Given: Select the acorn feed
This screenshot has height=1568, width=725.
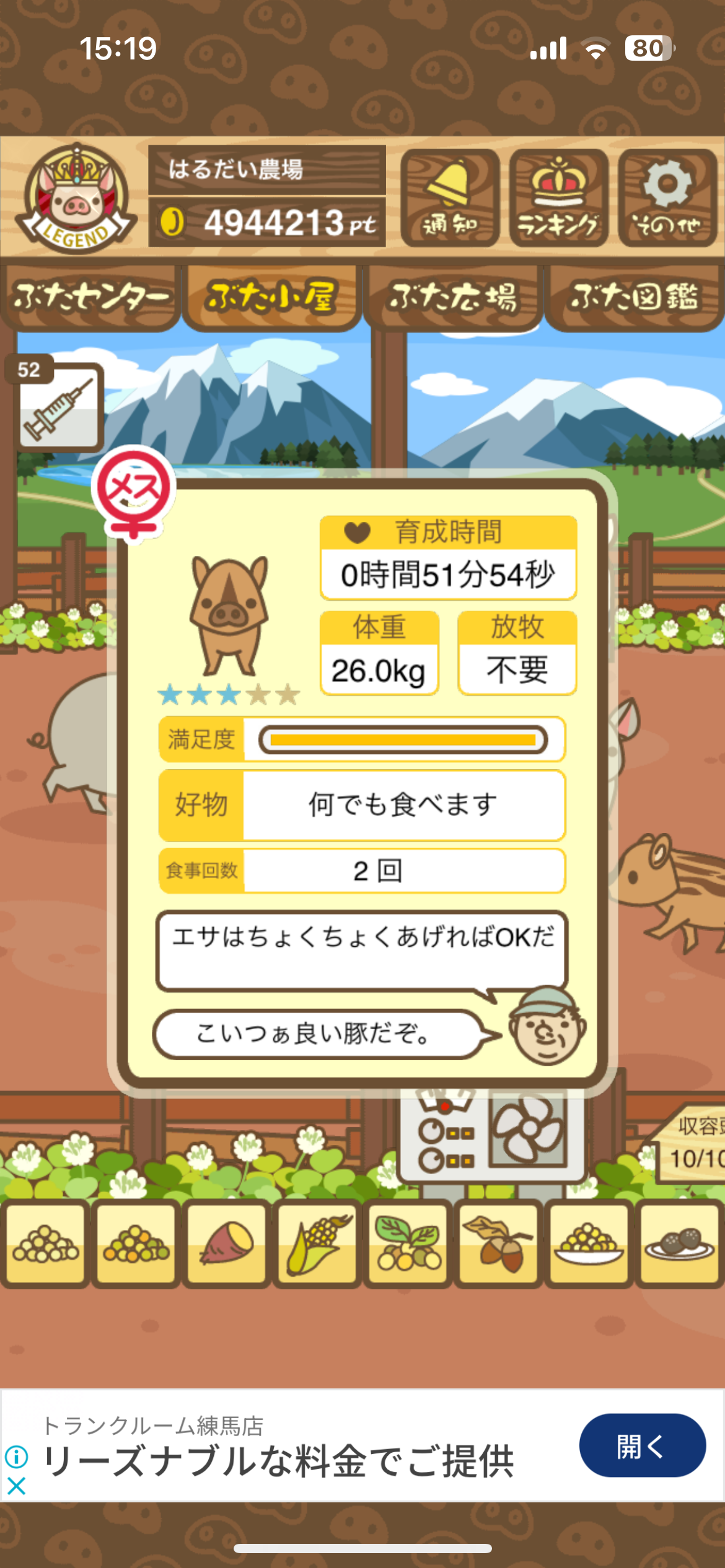Looking at the screenshot, I should [498, 1242].
